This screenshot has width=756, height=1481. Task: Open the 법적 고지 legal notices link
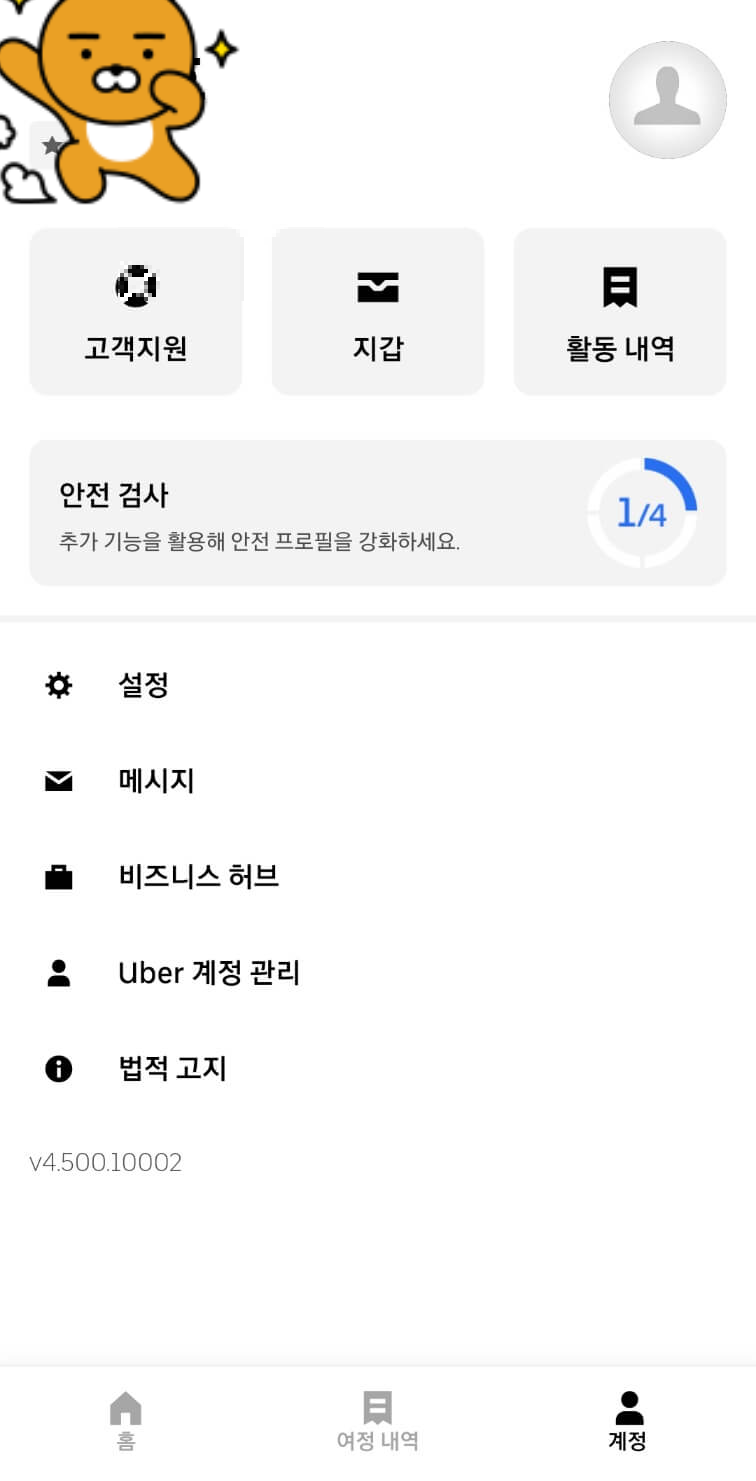tap(170, 1068)
